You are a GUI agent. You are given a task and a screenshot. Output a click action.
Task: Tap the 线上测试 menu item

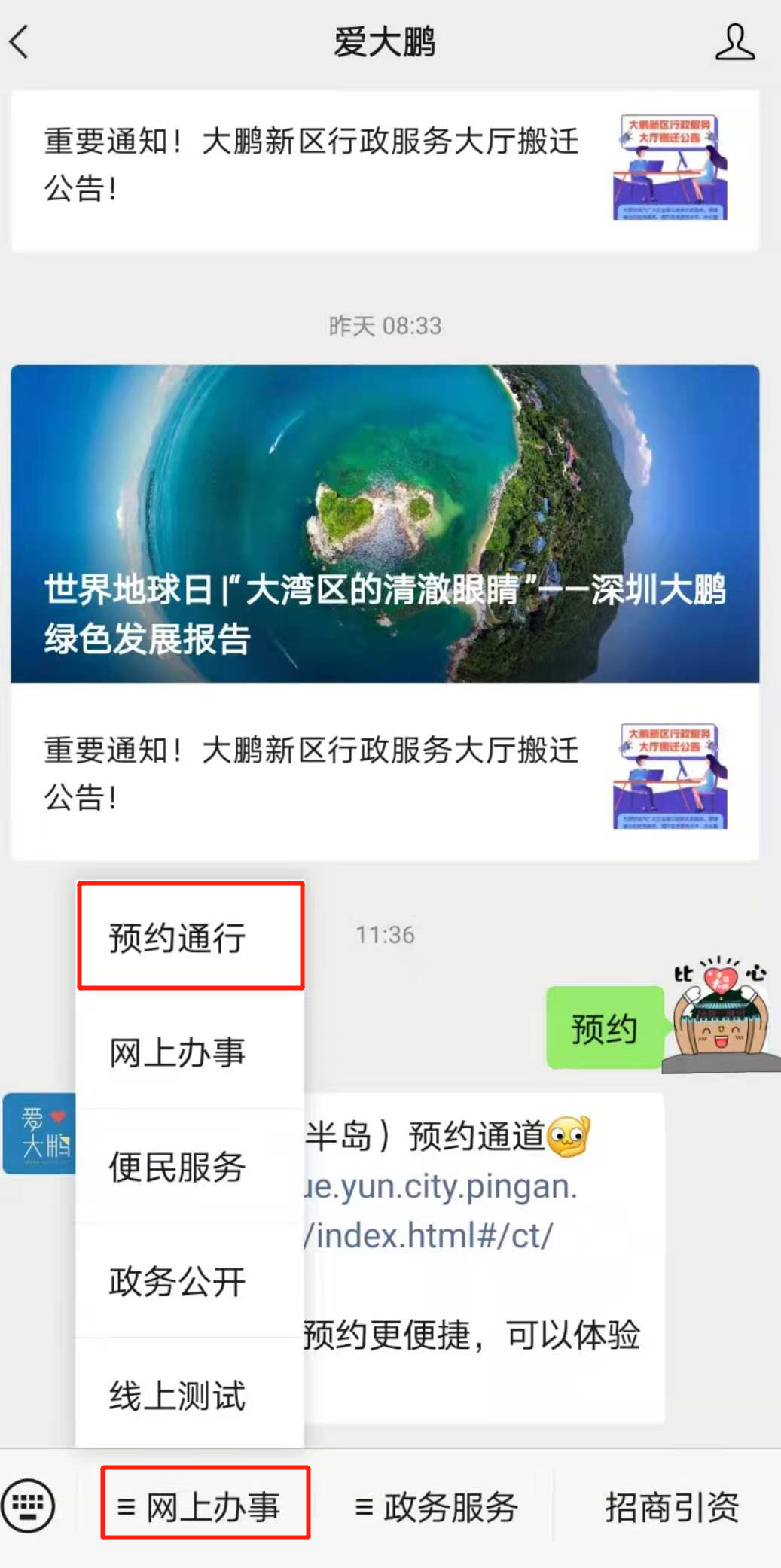(x=178, y=1395)
